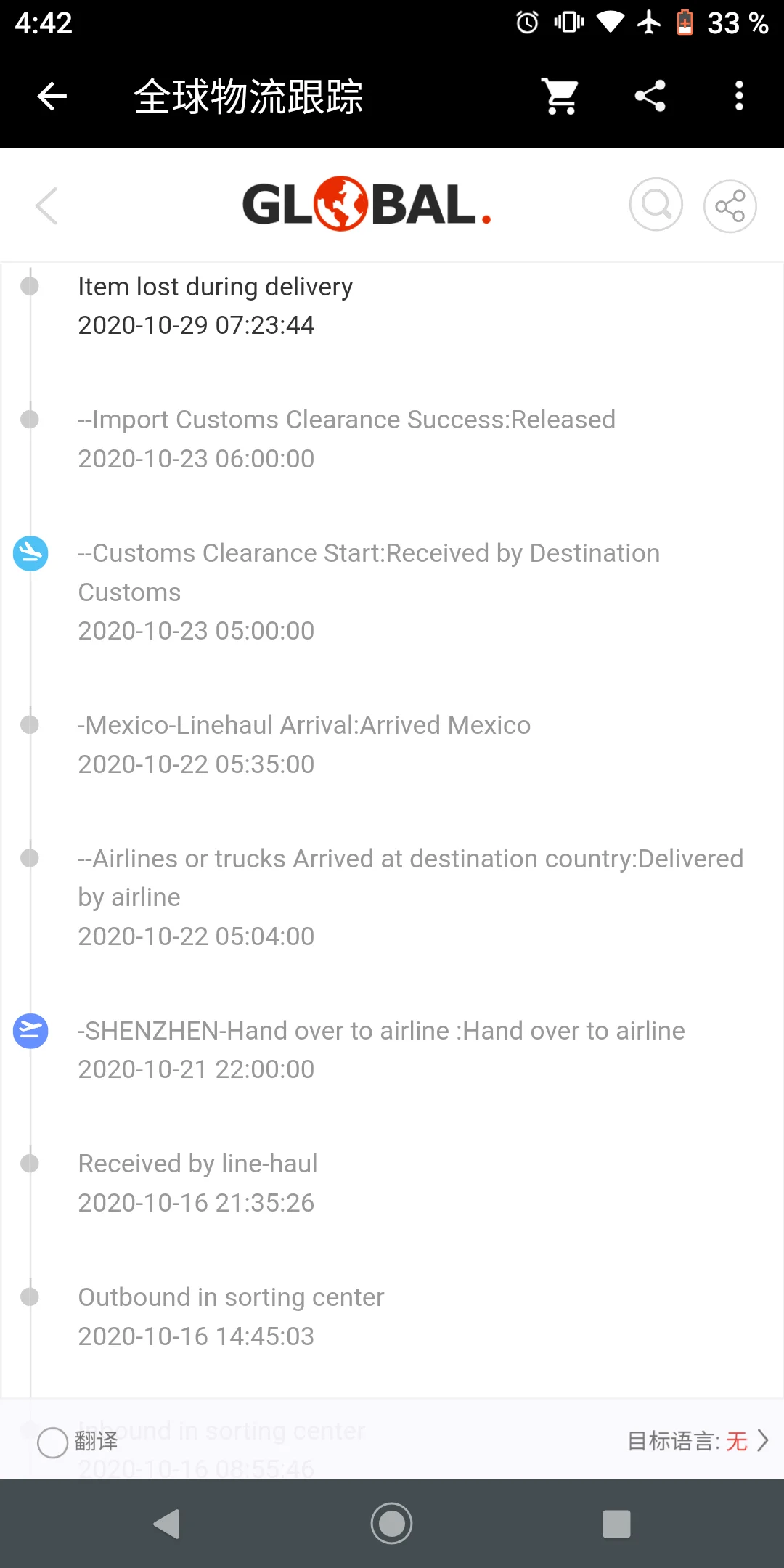
Task: Tap the grey back chevron beside Global logo
Action: coord(46,206)
